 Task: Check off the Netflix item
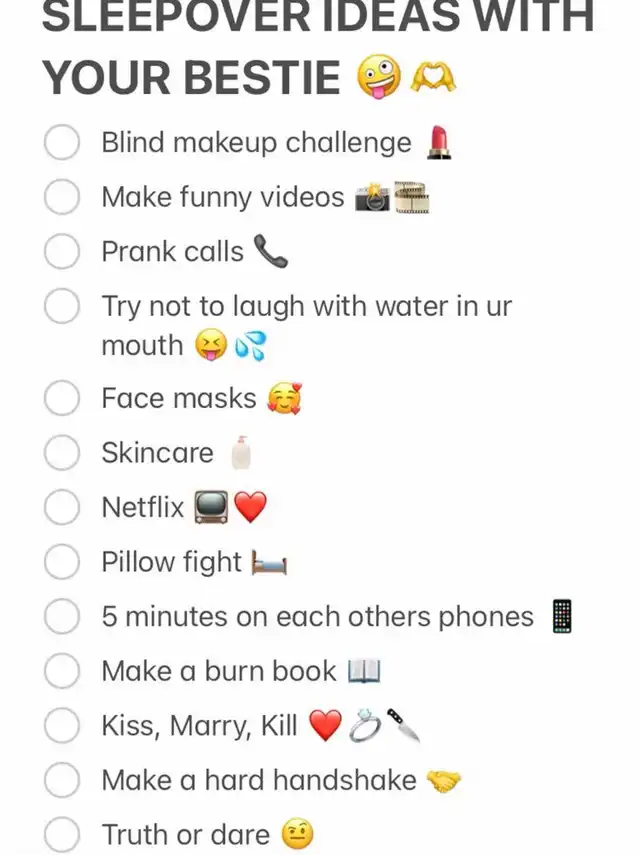point(62,508)
